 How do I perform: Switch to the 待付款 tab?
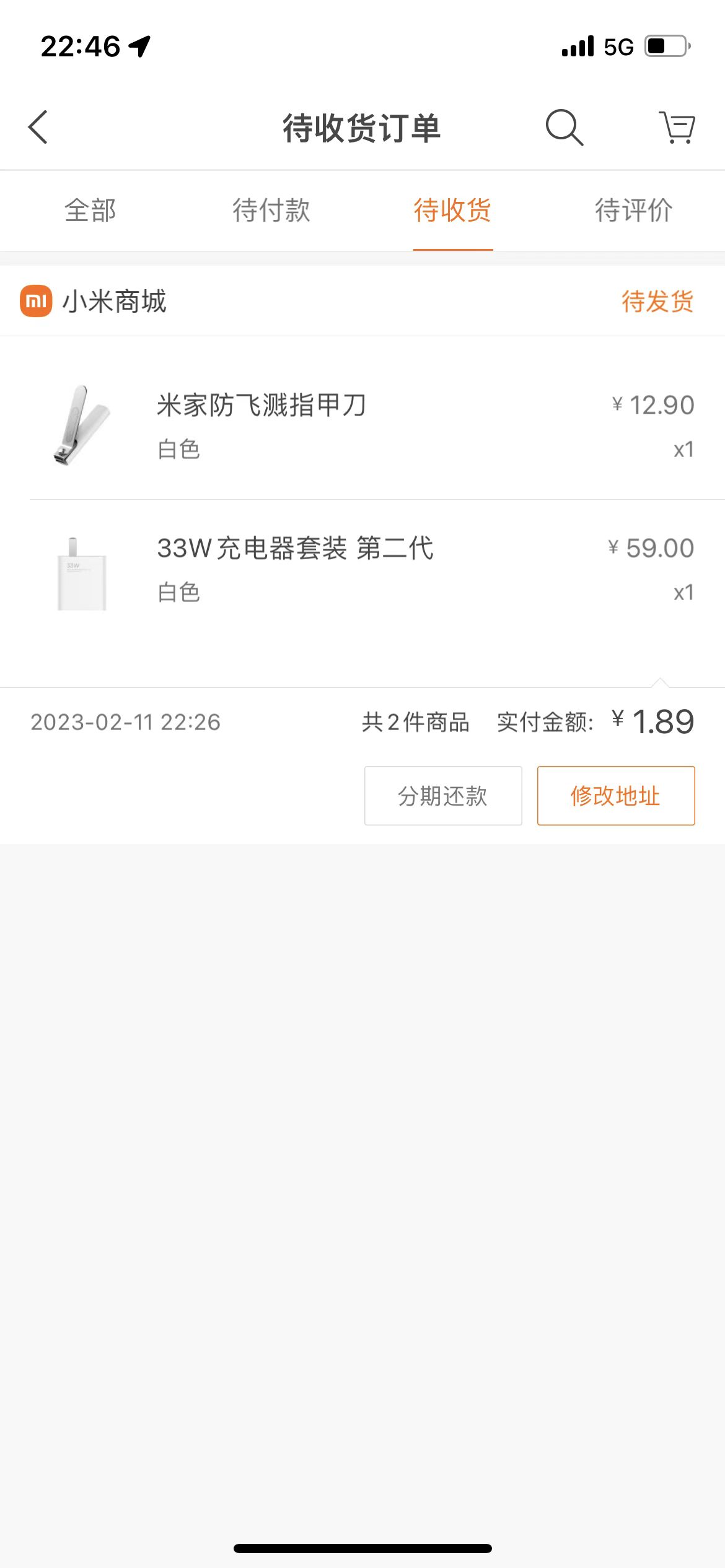(271, 211)
